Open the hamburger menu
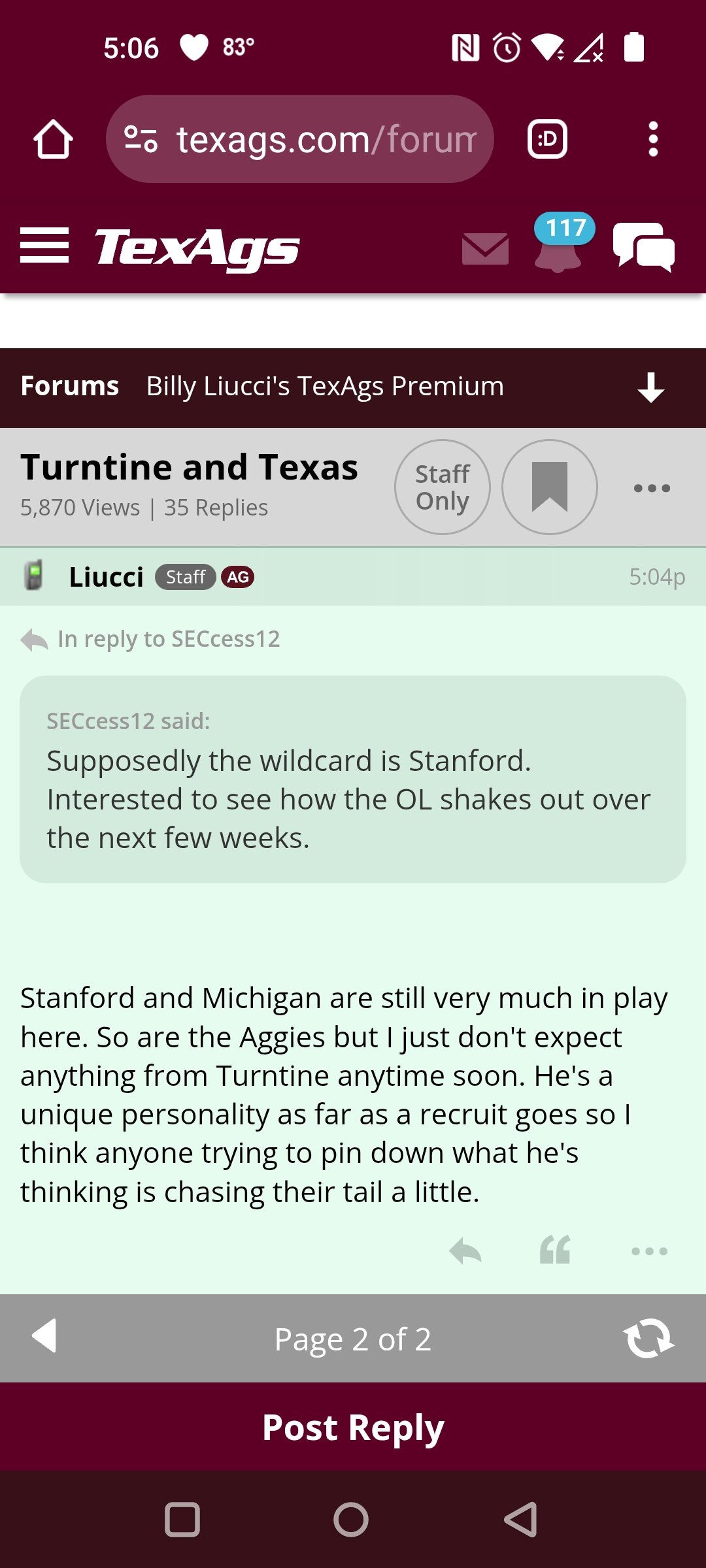 (44, 246)
